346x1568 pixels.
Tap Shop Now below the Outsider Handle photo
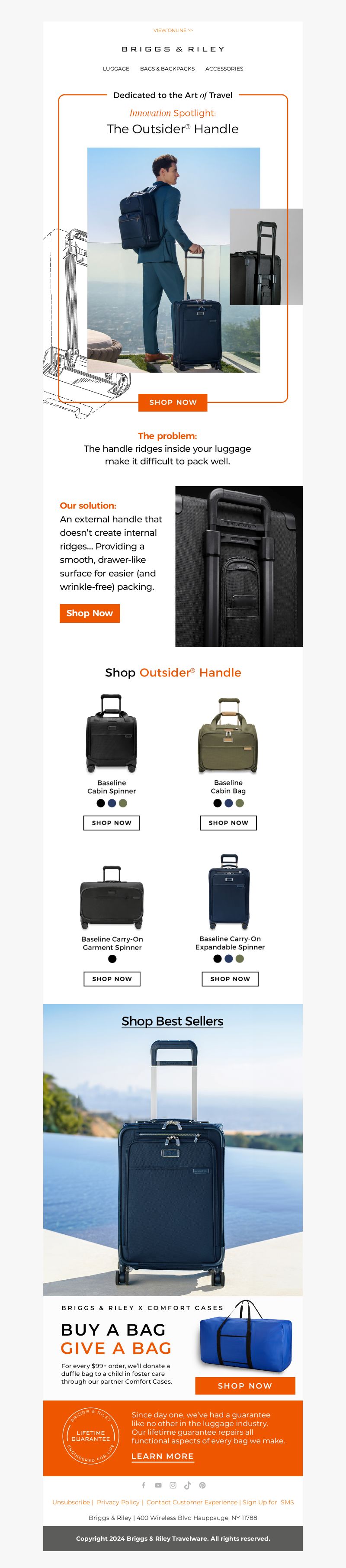(173, 402)
